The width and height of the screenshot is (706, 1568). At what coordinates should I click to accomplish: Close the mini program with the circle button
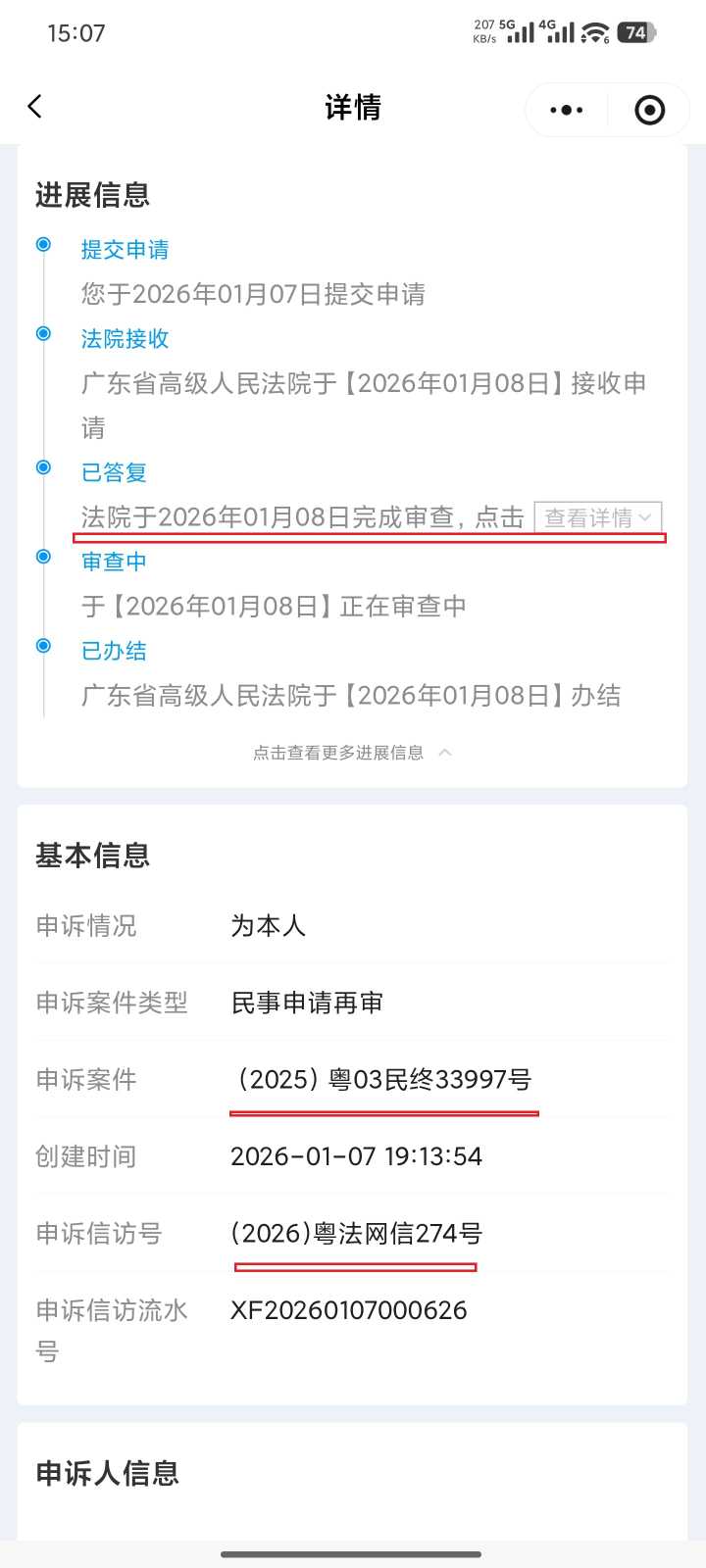point(649,110)
